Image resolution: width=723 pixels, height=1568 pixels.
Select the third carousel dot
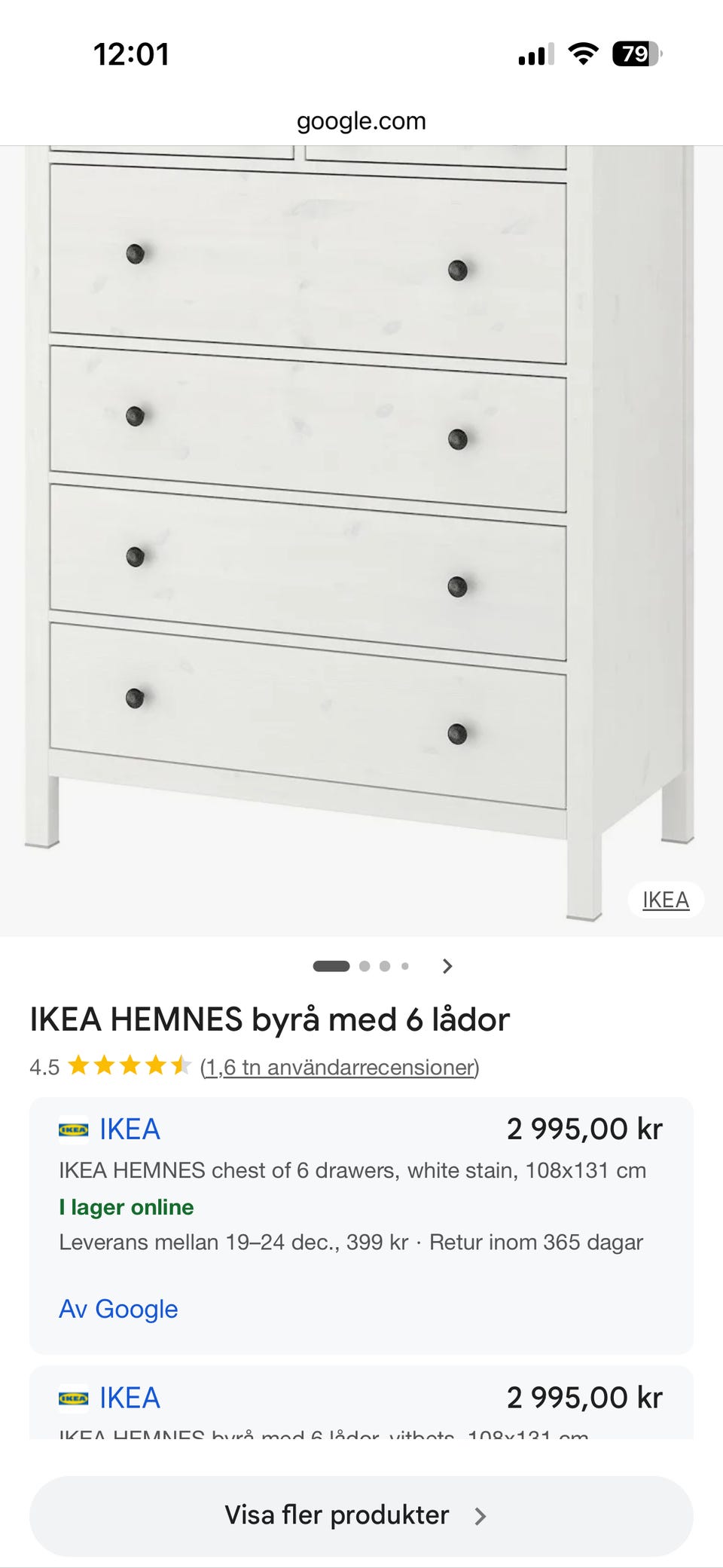pos(386,966)
